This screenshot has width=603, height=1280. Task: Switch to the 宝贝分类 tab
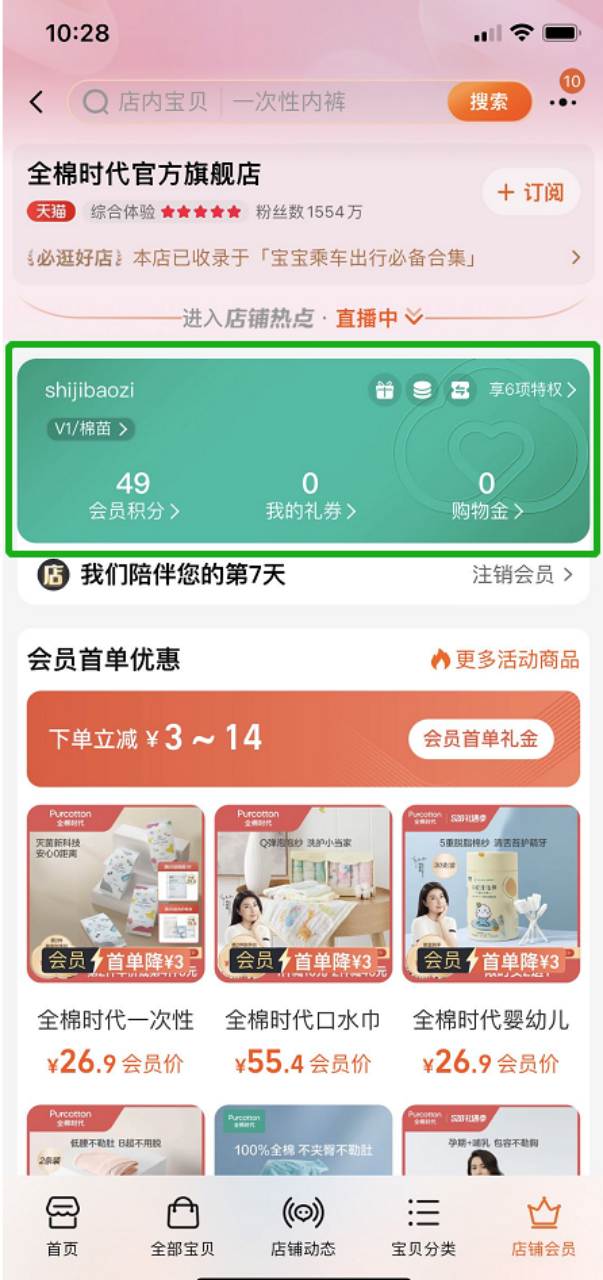point(423,1226)
